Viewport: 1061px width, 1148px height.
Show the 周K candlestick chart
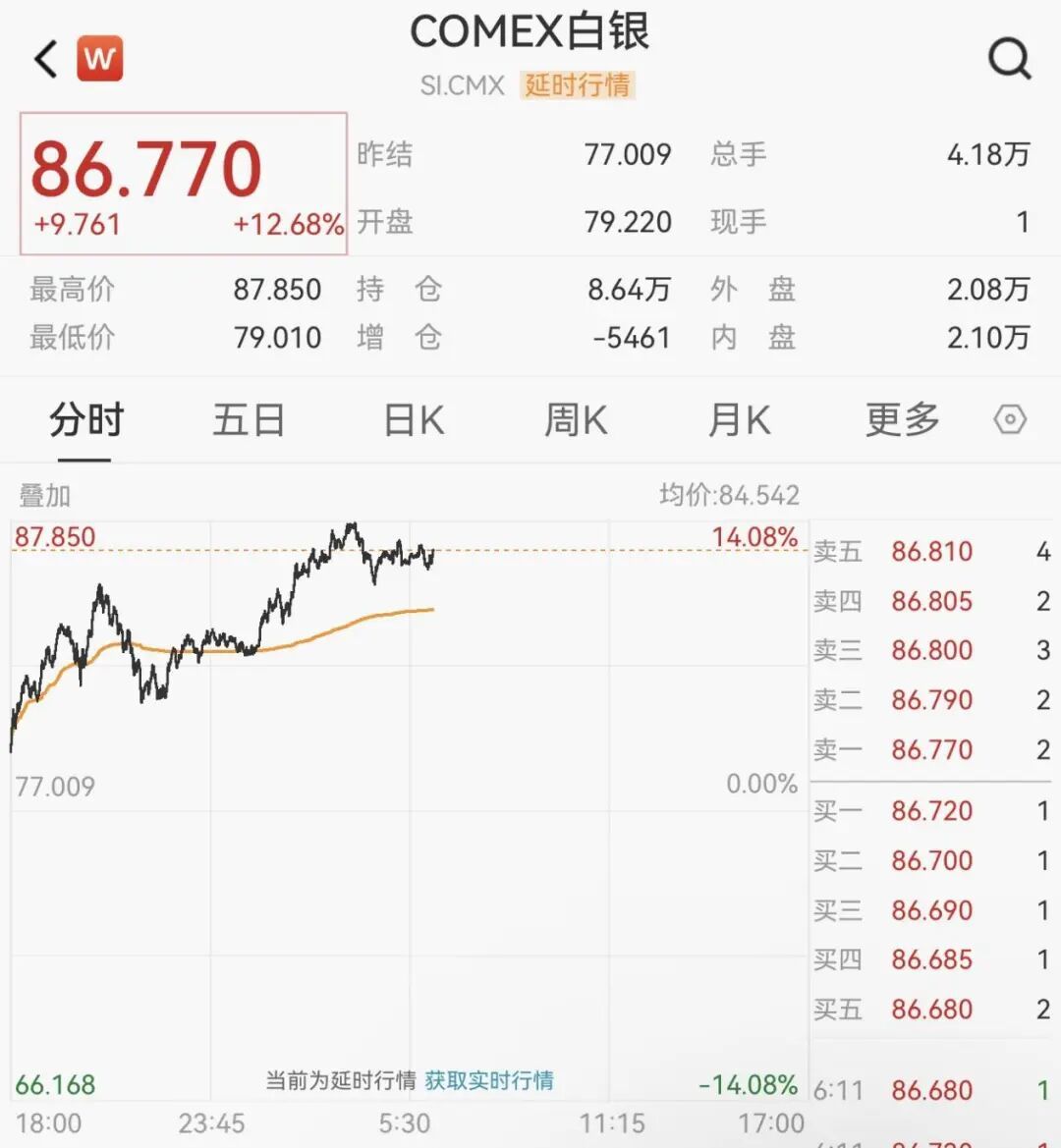pyautogui.click(x=577, y=420)
